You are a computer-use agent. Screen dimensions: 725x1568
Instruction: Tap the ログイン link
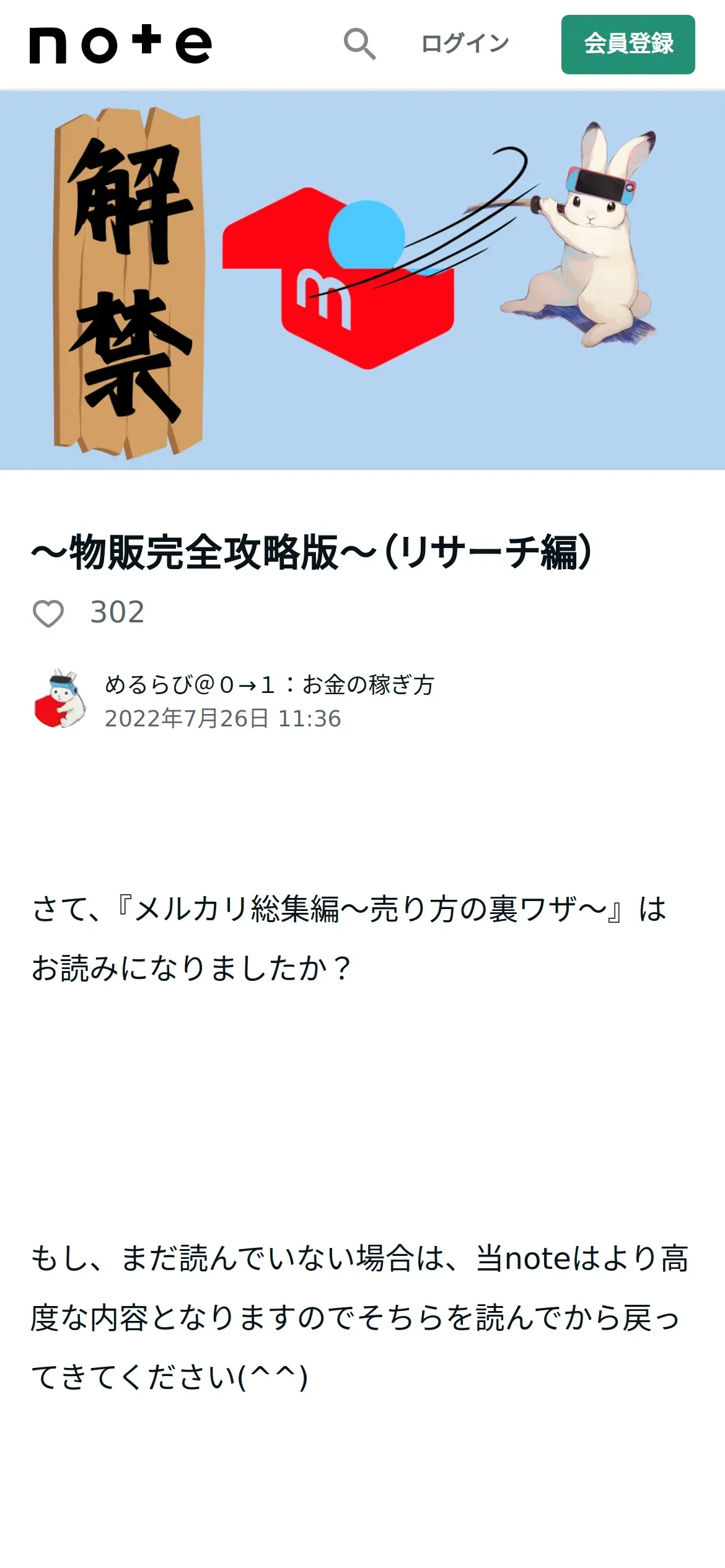(x=465, y=44)
